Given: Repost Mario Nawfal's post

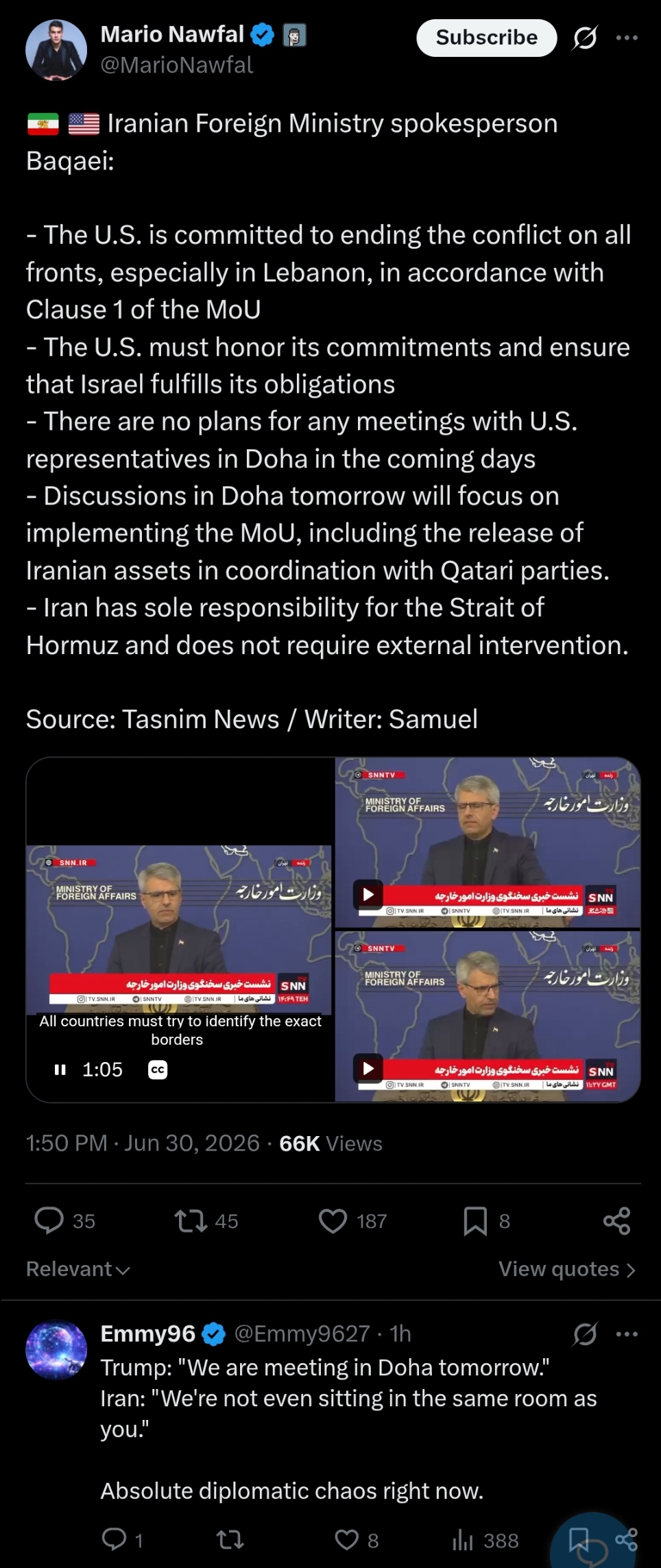Looking at the screenshot, I should tap(206, 1220).
